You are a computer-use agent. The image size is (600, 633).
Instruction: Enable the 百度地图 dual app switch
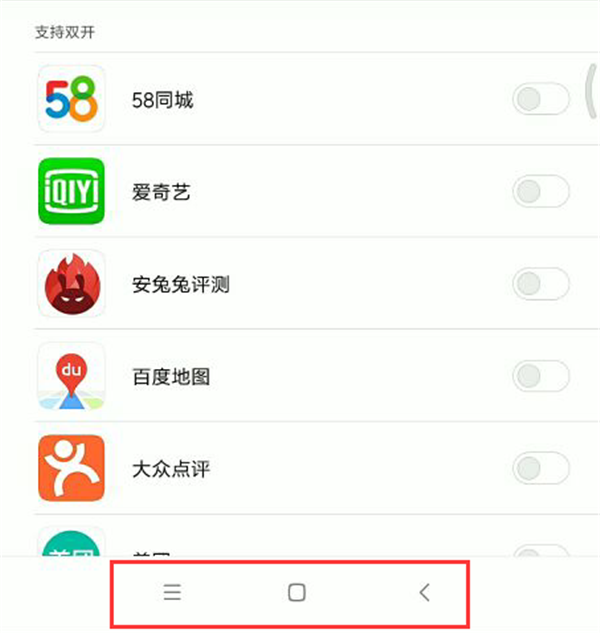540,376
